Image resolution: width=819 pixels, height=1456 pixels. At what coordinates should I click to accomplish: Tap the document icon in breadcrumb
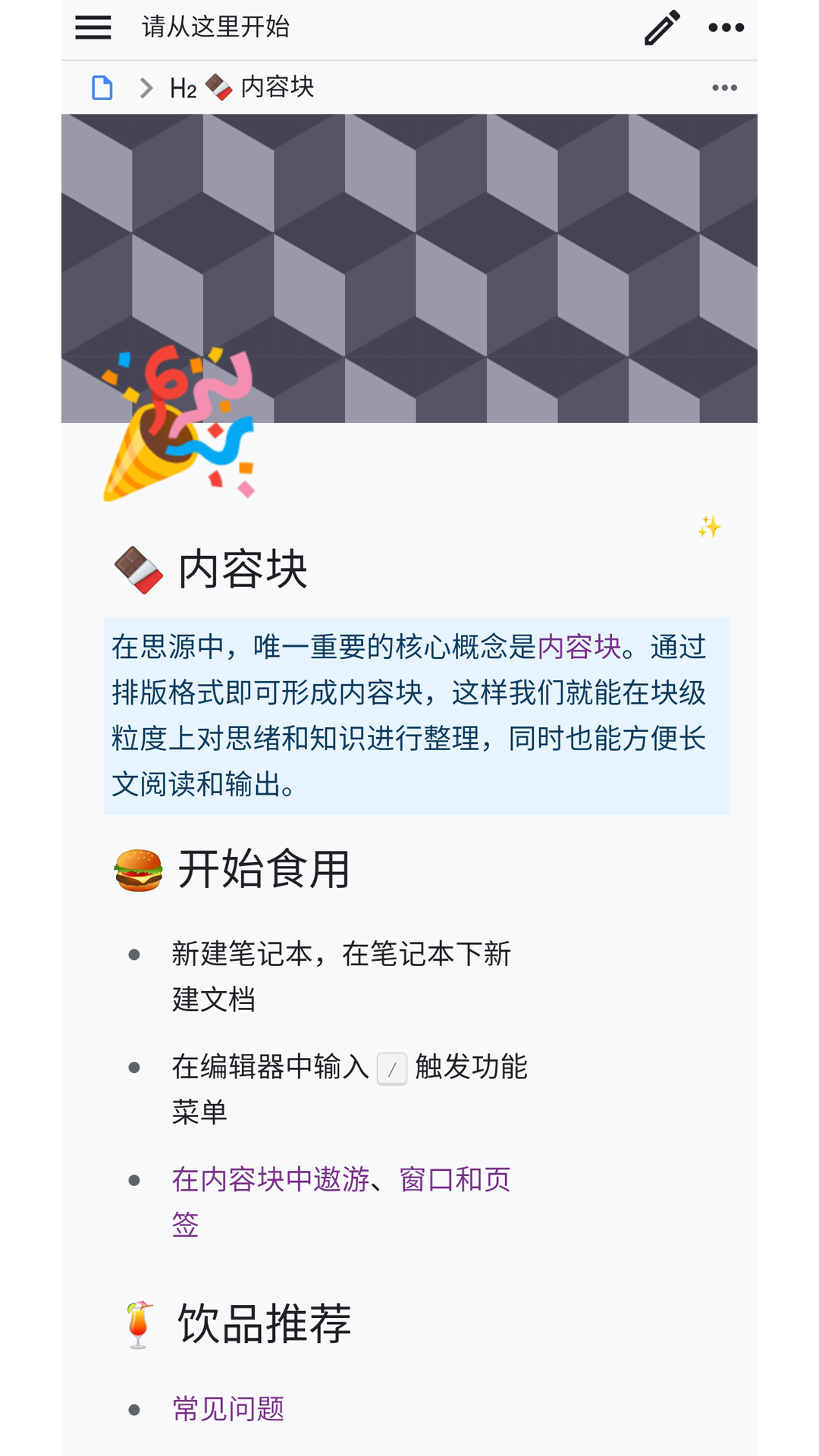[x=102, y=88]
